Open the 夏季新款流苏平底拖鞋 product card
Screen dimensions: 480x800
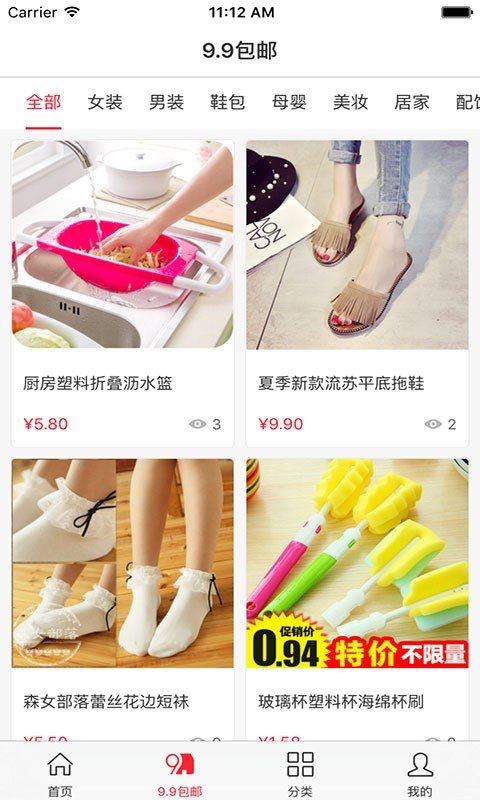(x=357, y=293)
